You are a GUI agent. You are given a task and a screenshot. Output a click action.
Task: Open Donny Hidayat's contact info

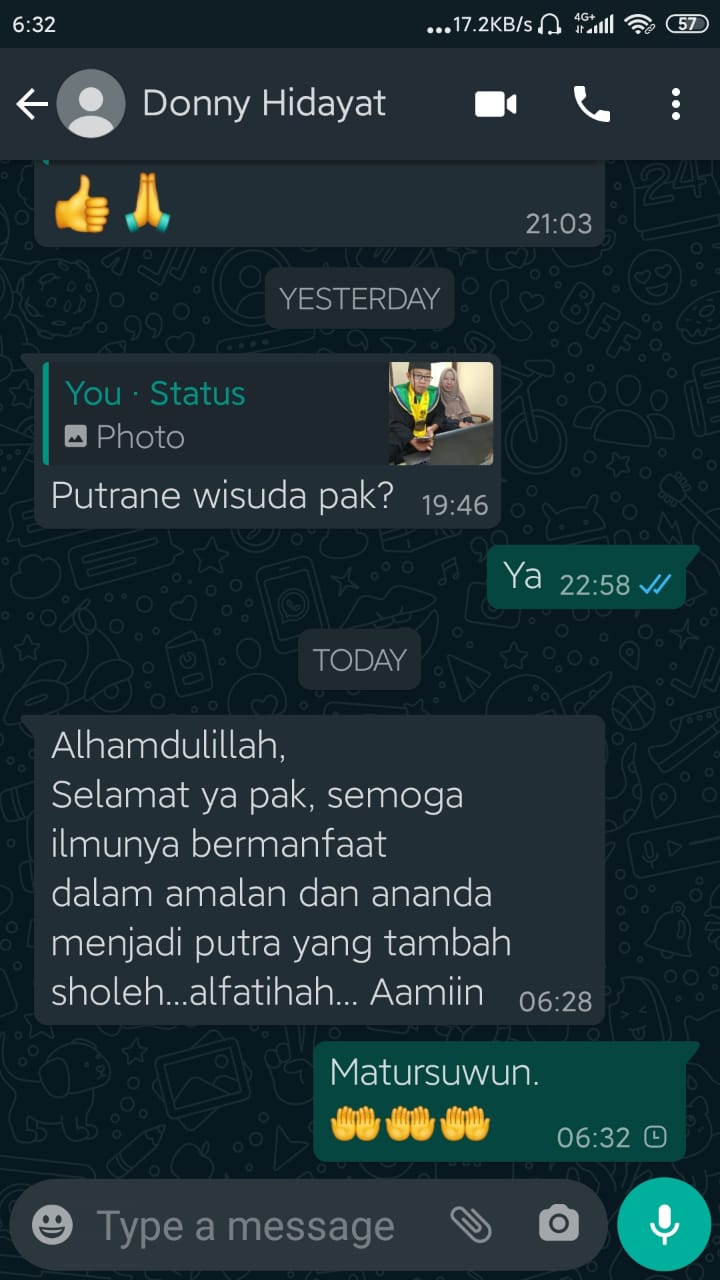click(264, 104)
